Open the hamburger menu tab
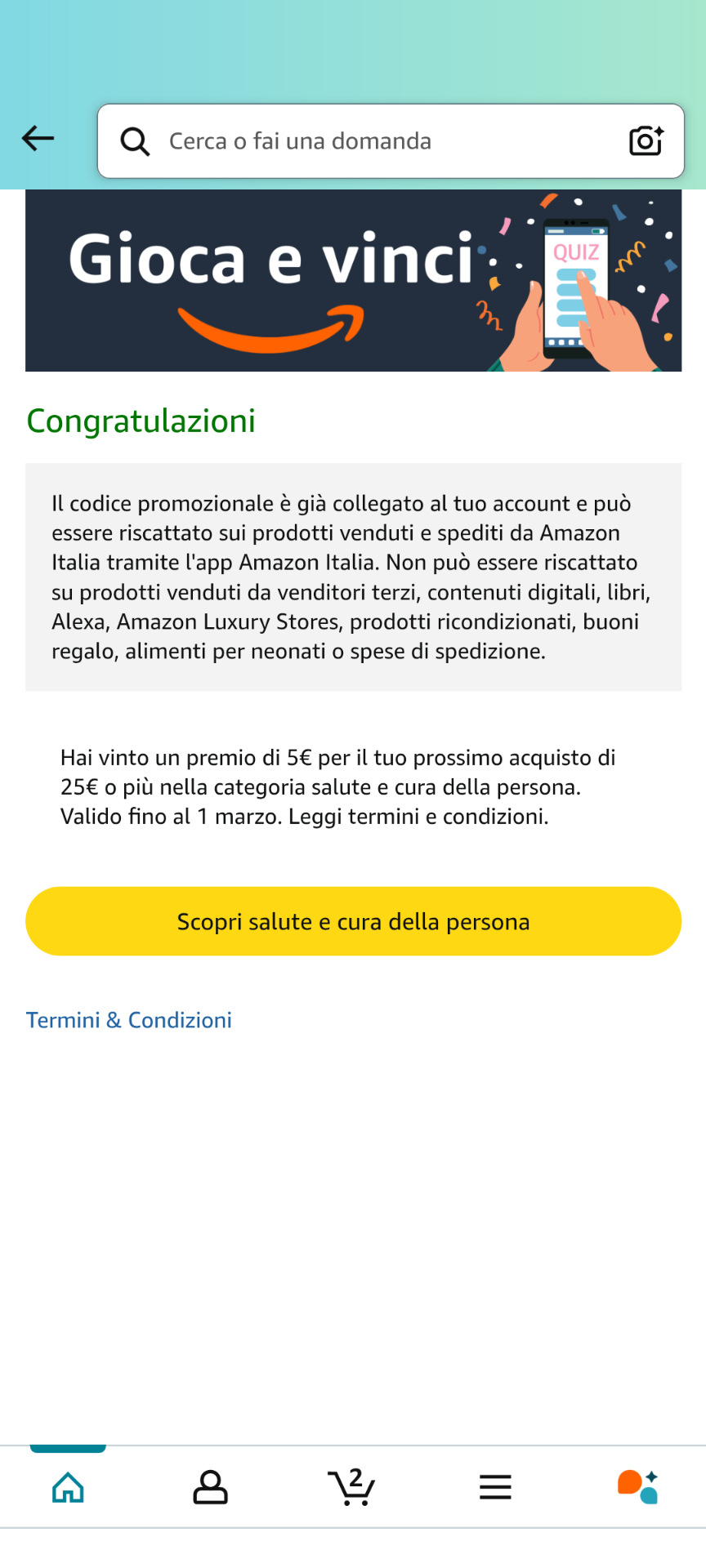 pos(495,1487)
